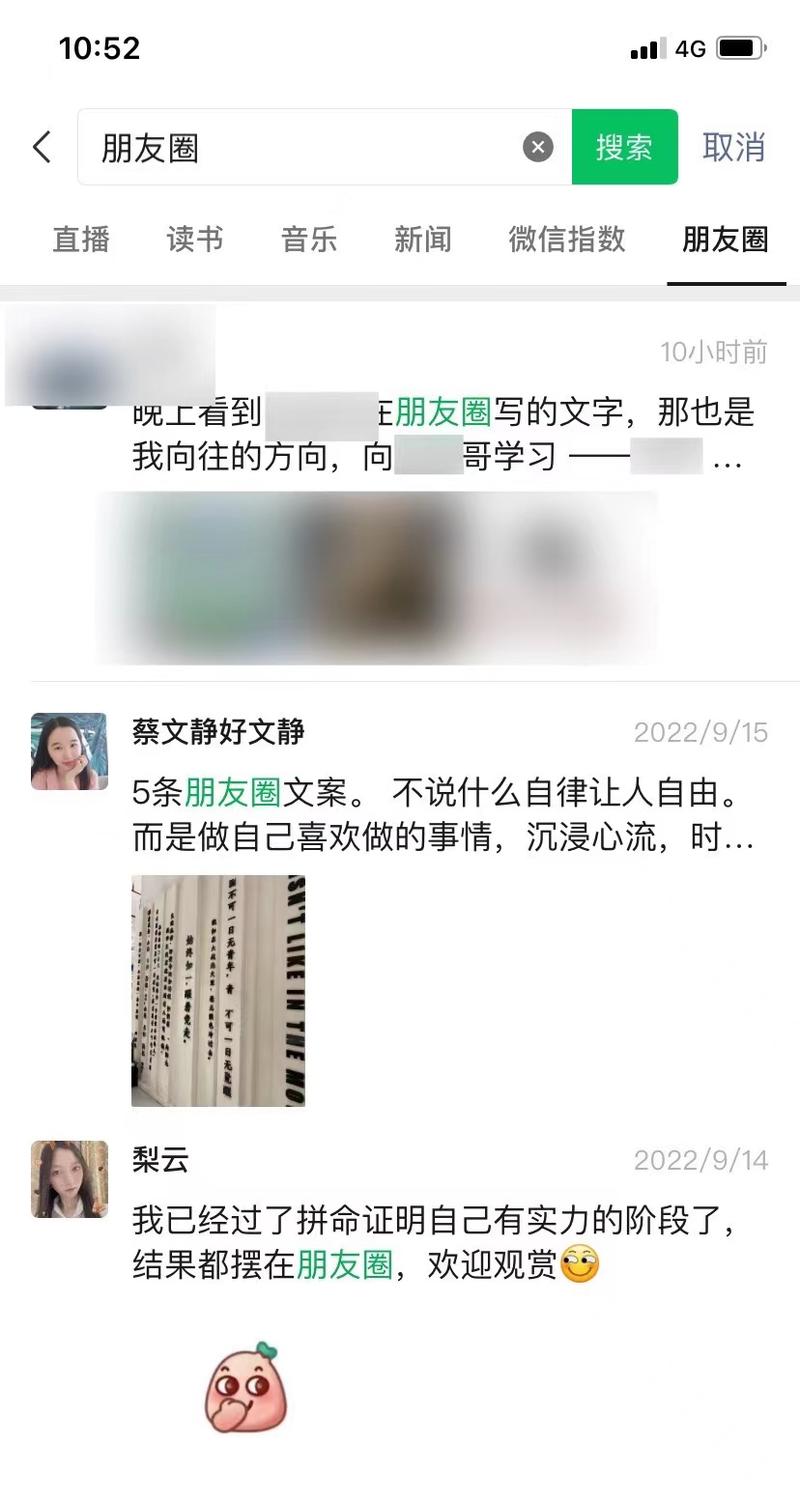800x1501 pixels.
Task: Tap 取消 to cancel the search
Action: (x=734, y=147)
